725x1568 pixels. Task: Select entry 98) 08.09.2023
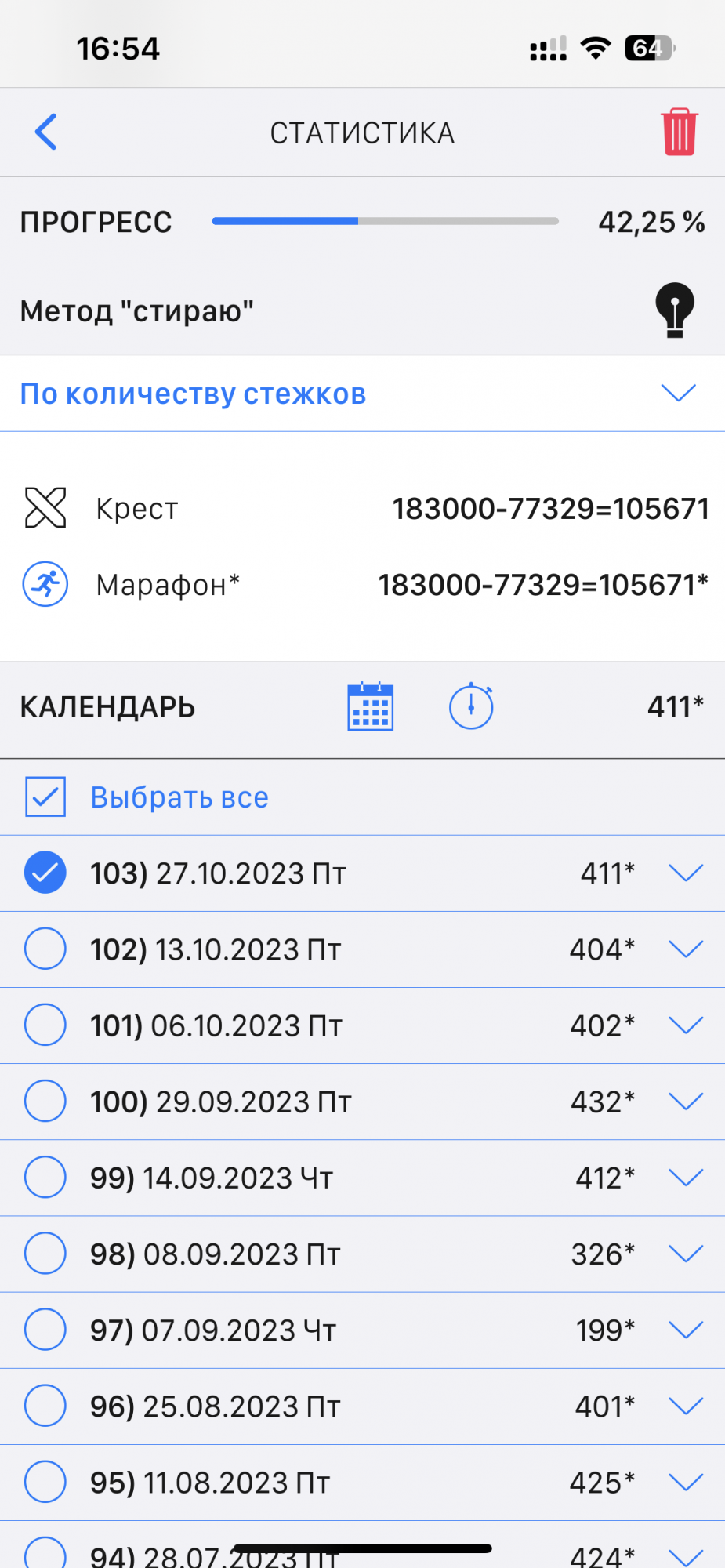click(45, 1254)
